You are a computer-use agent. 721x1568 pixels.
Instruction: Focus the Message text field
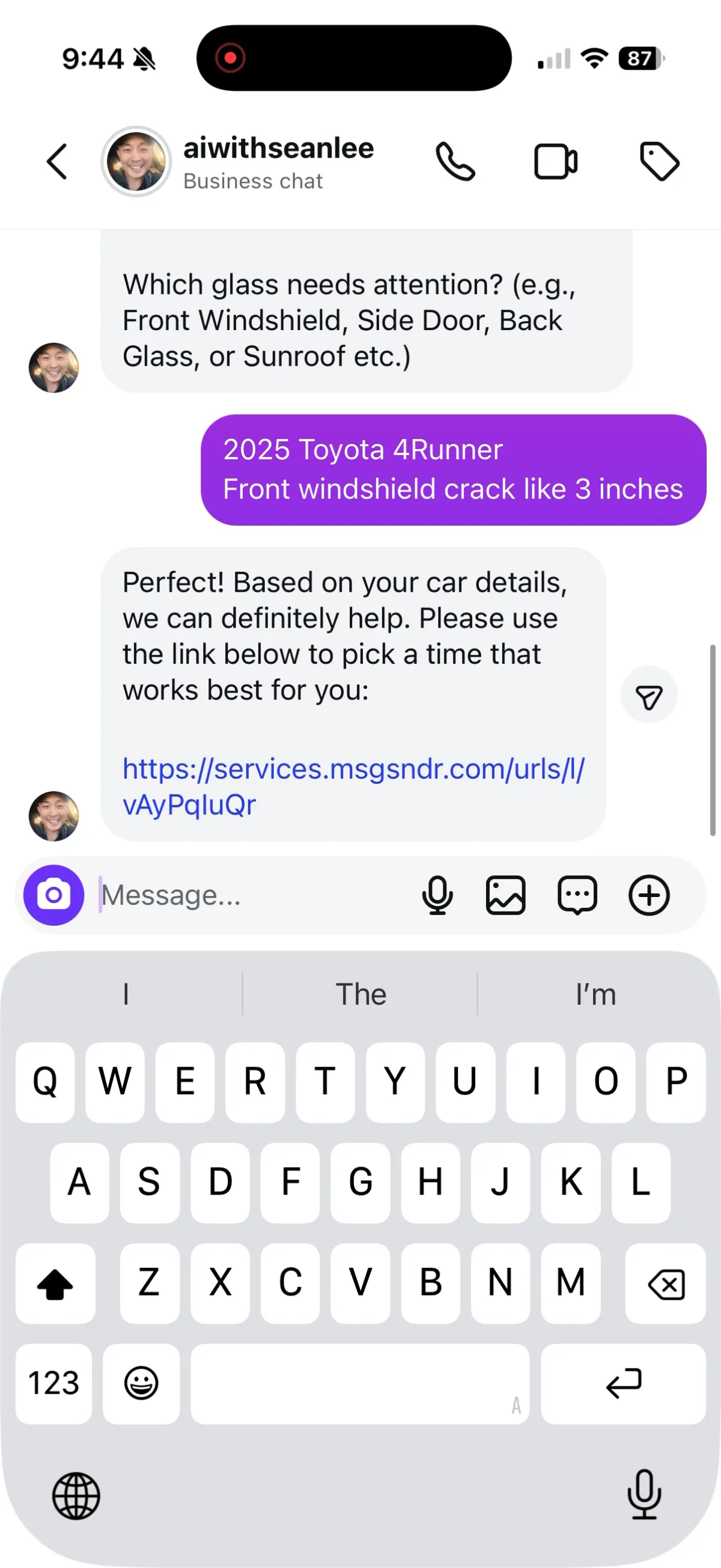pos(243,895)
